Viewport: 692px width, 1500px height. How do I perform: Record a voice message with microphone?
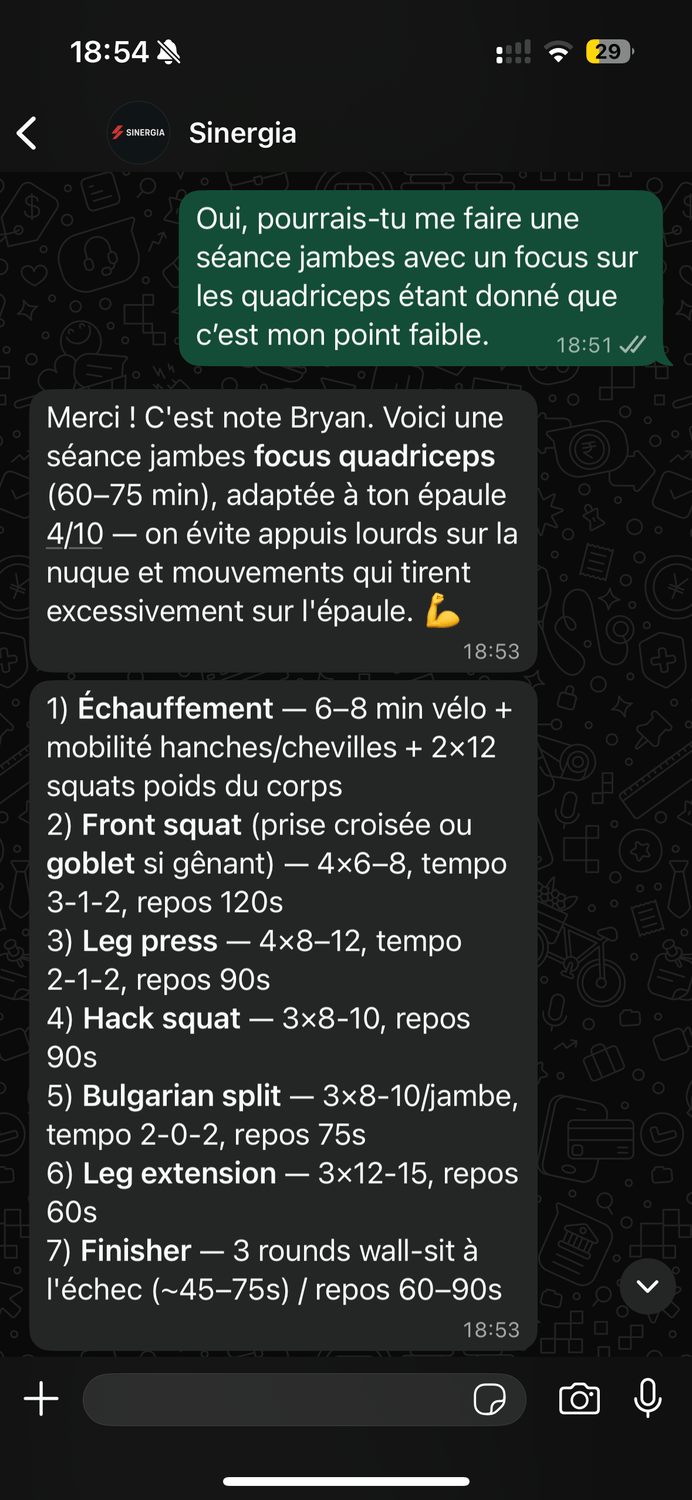[648, 1398]
